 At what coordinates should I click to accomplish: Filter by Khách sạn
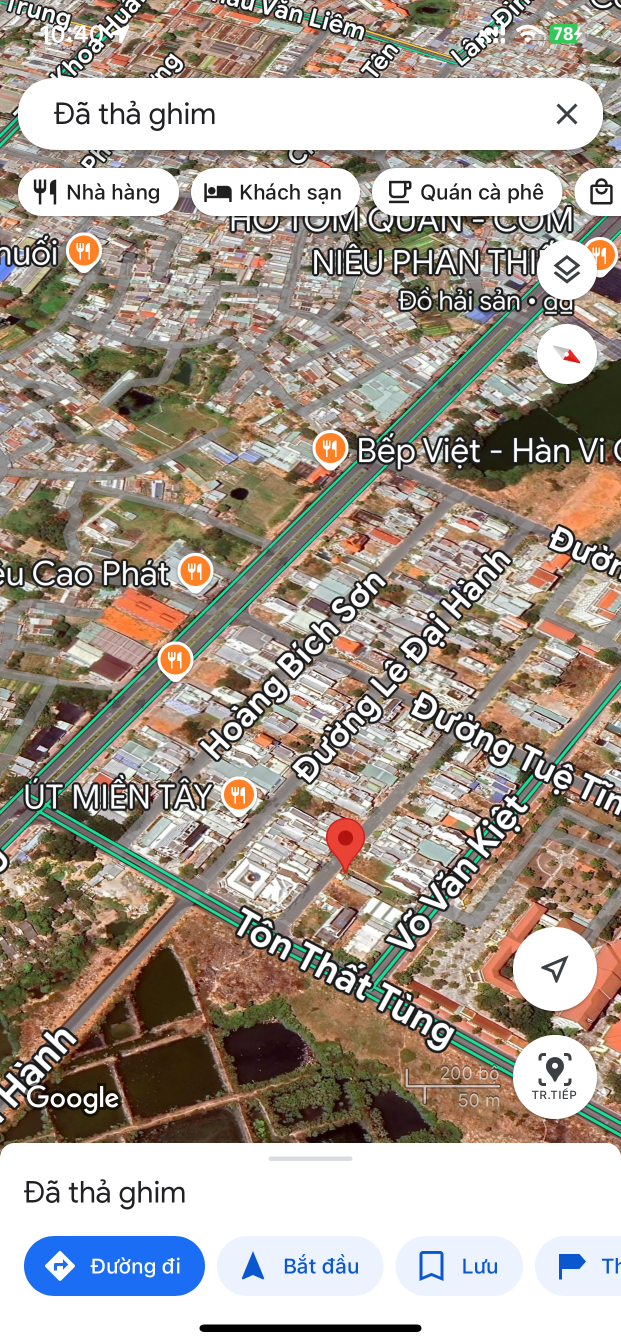[275, 192]
